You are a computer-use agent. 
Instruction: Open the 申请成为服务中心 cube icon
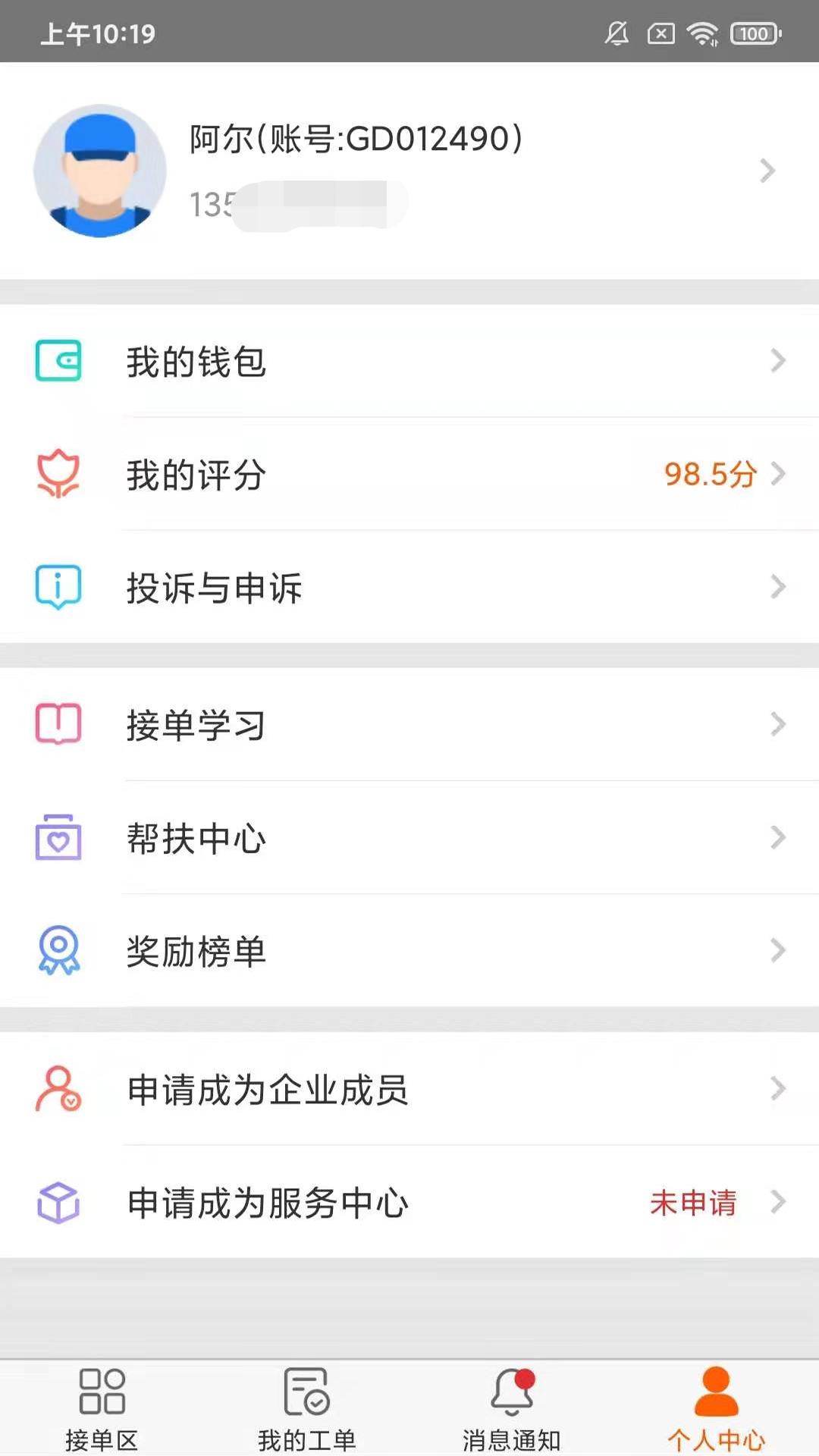(x=57, y=1202)
